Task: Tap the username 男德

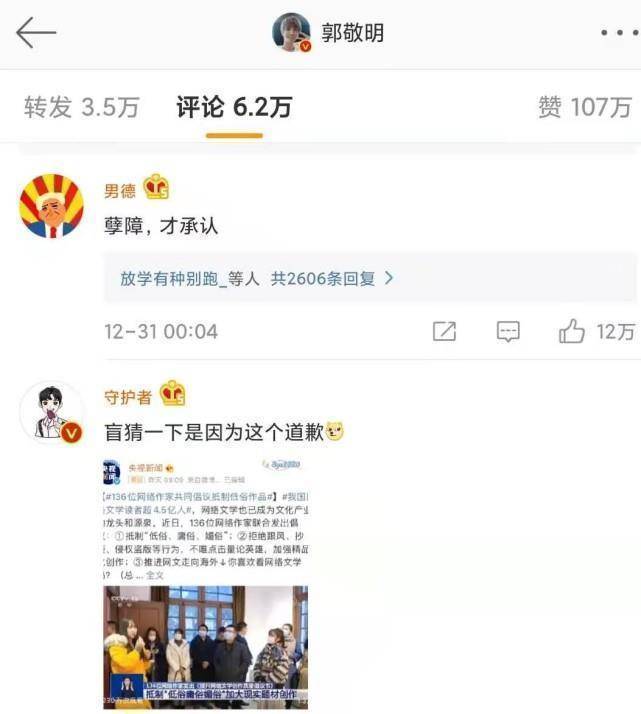Action: (x=120, y=191)
